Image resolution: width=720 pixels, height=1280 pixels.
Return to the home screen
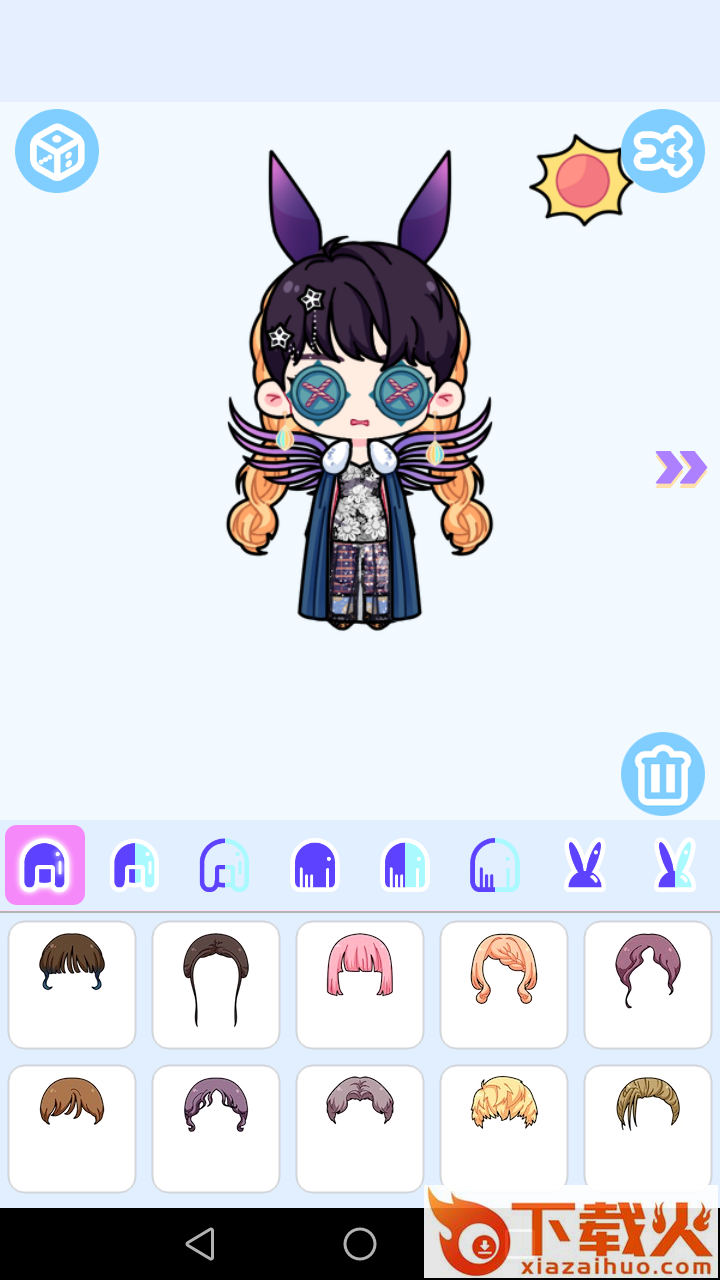pos(360,1244)
